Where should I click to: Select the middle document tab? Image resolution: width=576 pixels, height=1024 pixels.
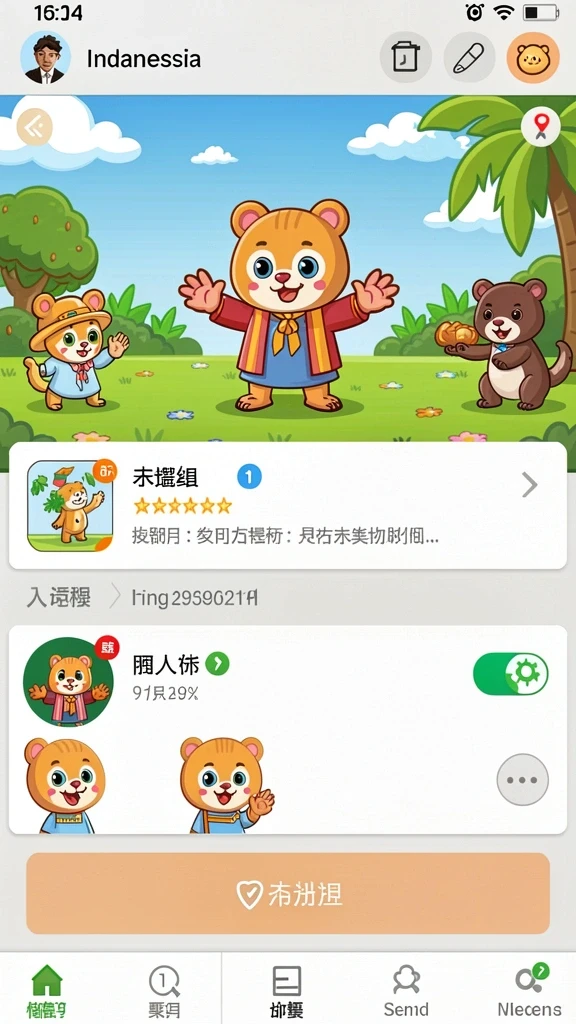tap(286, 991)
